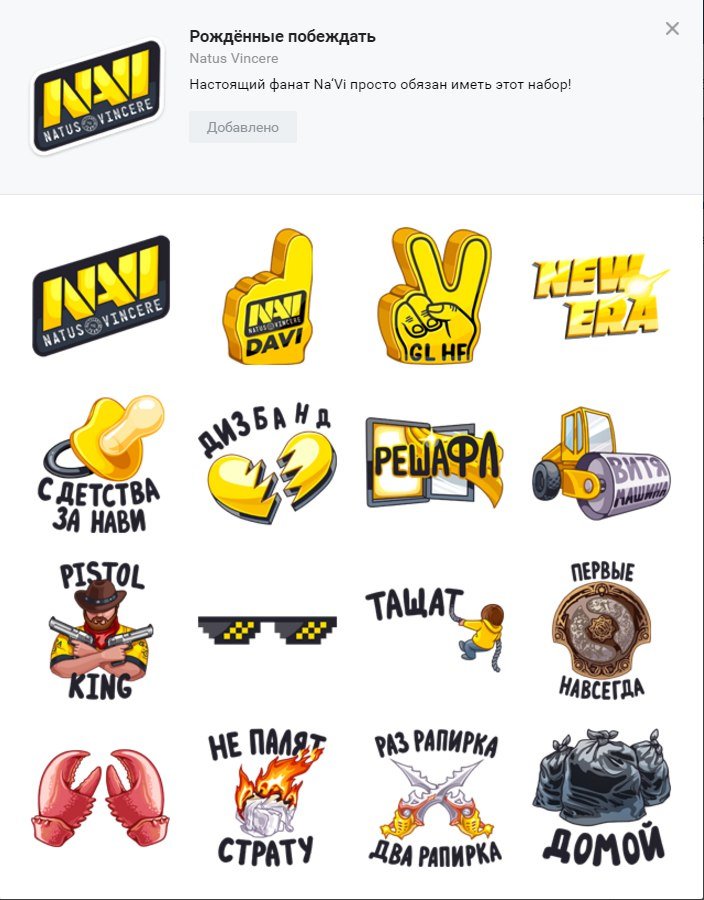Open the Natus Vincere author link
The image size is (704, 900).
click(234, 59)
